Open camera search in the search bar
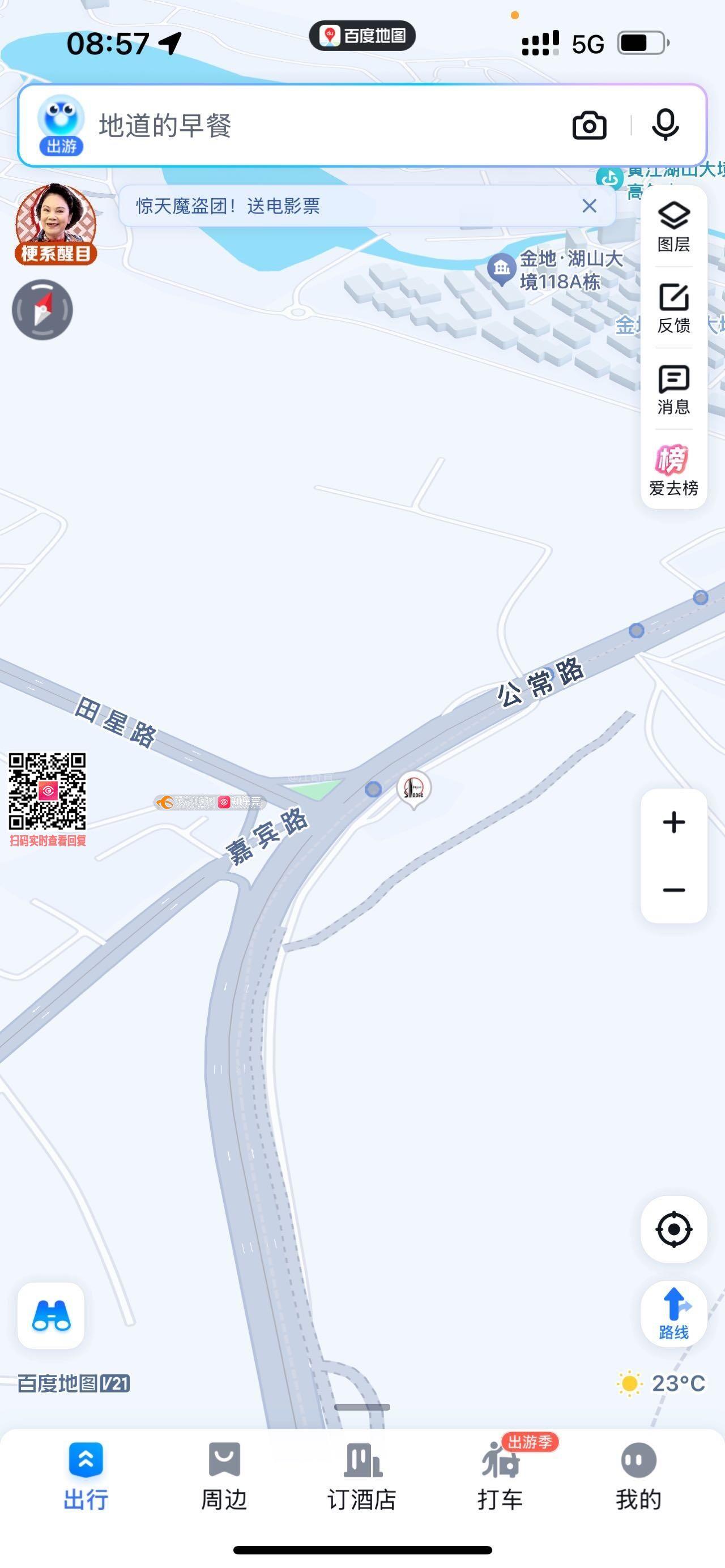Image resolution: width=725 pixels, height=1568 pixels. [x=588, y=126]
